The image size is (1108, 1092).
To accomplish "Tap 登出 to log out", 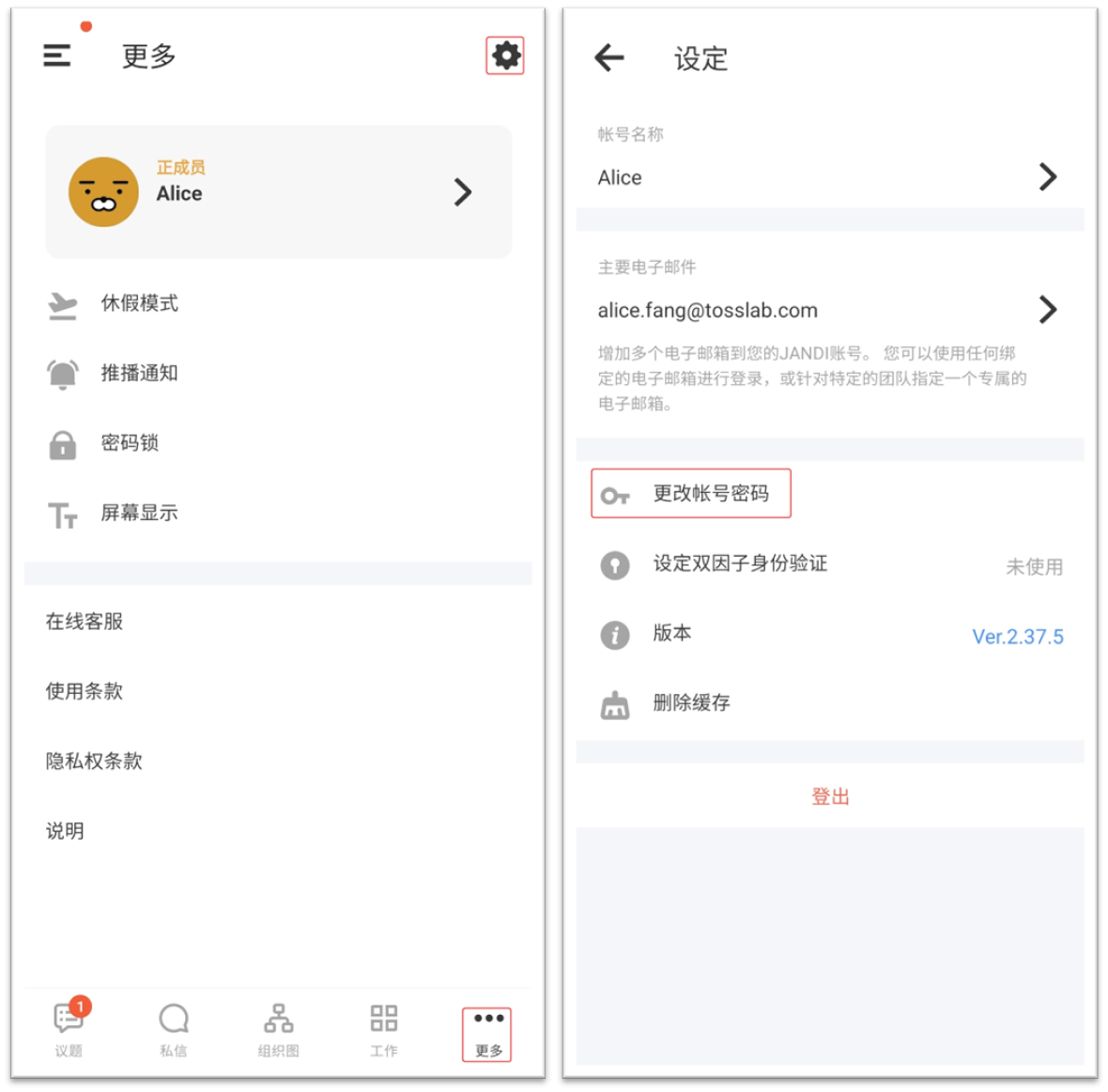I will pos(830,797).
